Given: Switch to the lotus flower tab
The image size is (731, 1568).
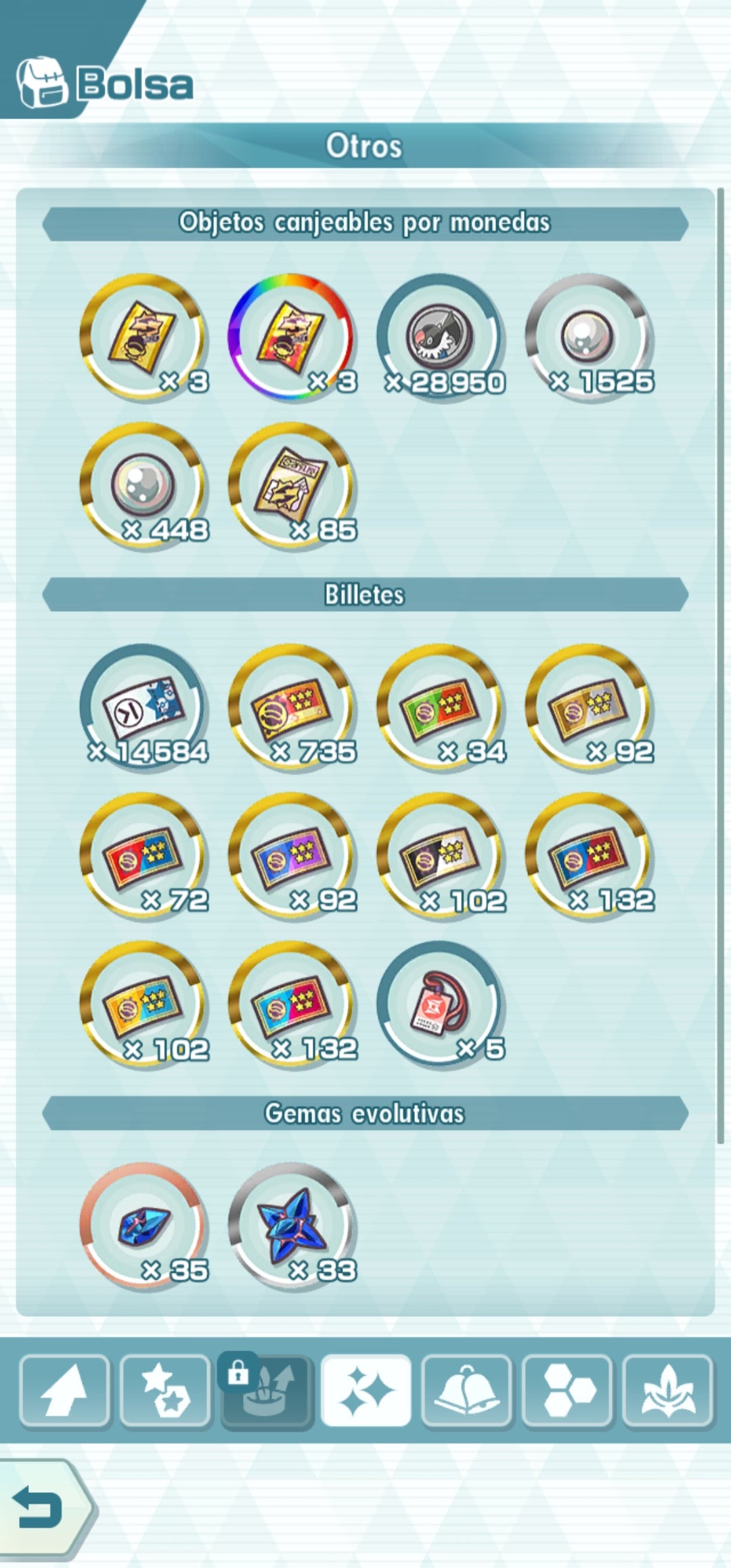Looking at the screenshot, I should coord(667,1391).
